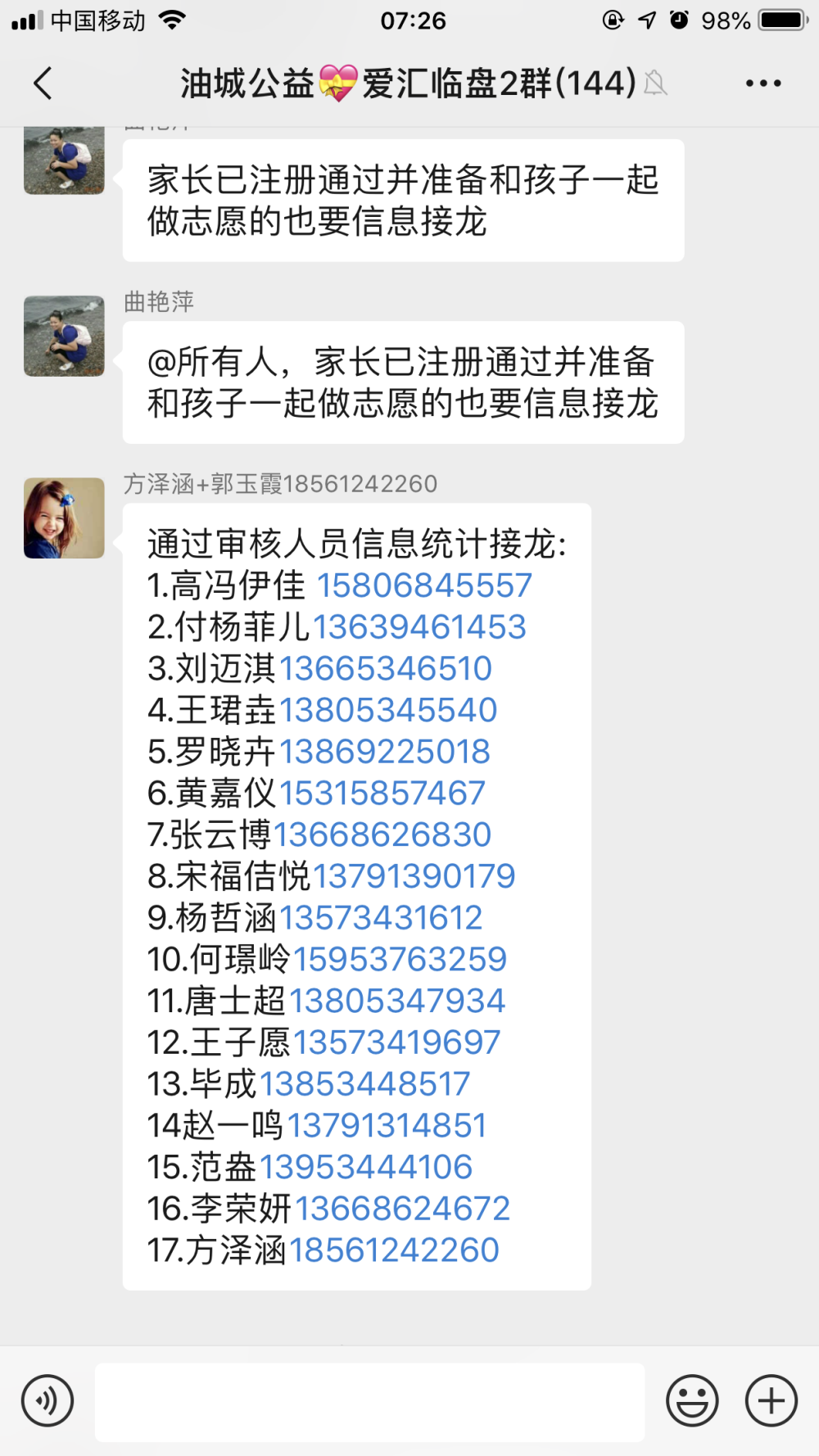819x1456 pixels.
Task: Tap phone number 15953763259 of 何璟岭
Action: tap(400, 960)
